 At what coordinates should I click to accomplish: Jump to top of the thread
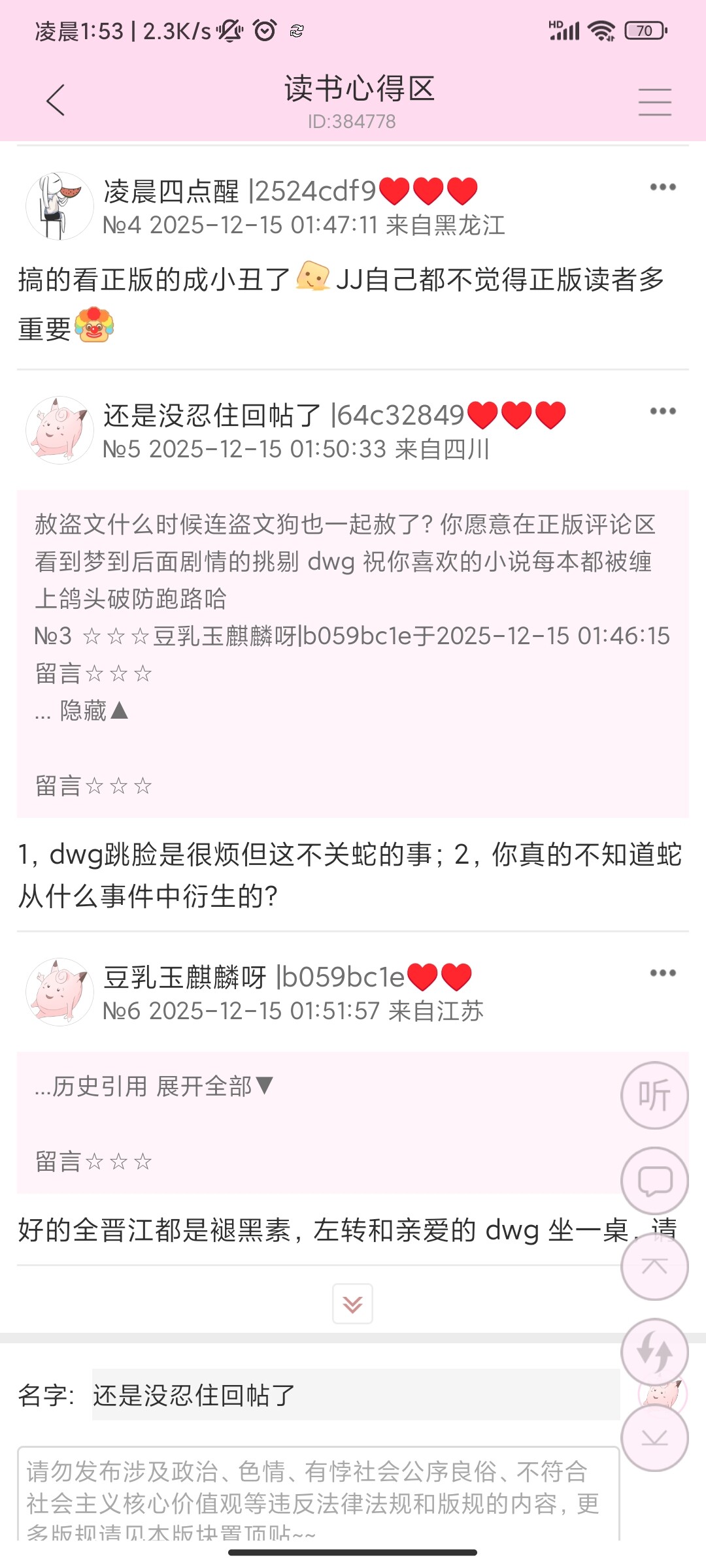(654, 1267)
